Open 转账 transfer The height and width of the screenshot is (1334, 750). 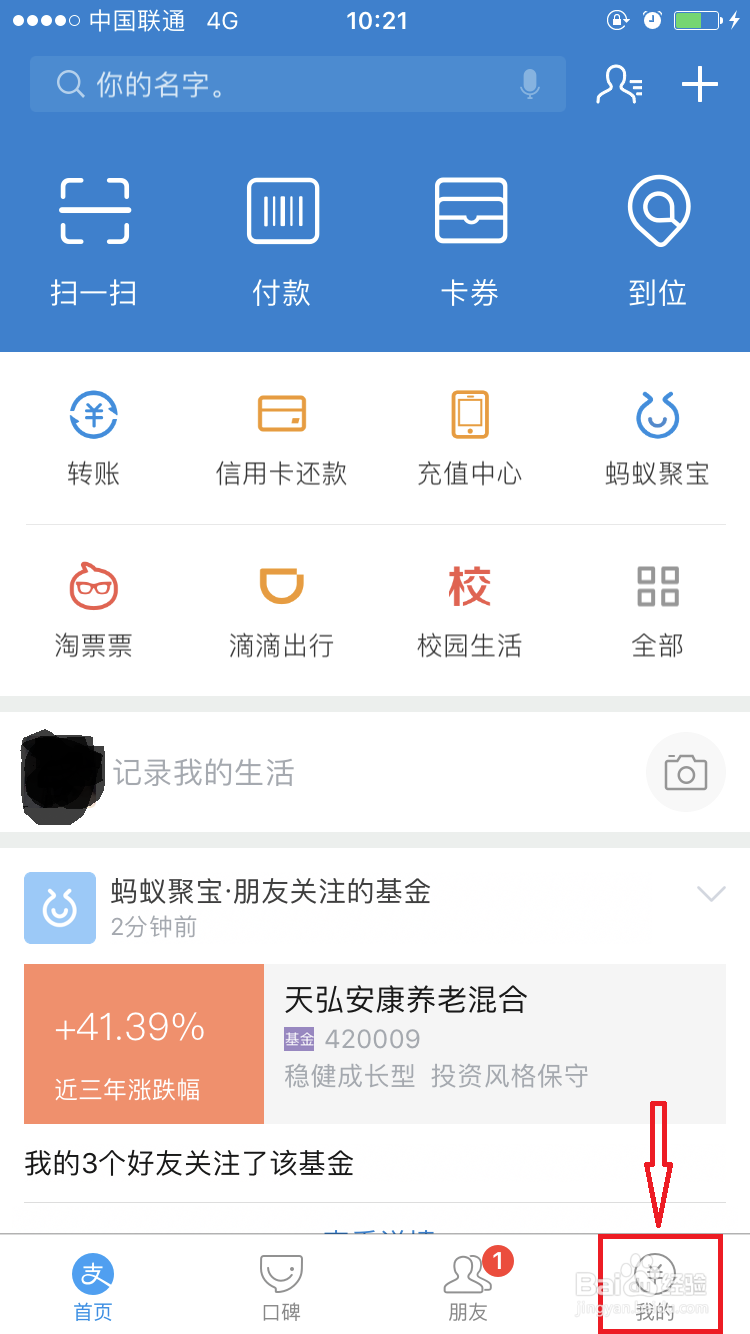pos(94,437)
